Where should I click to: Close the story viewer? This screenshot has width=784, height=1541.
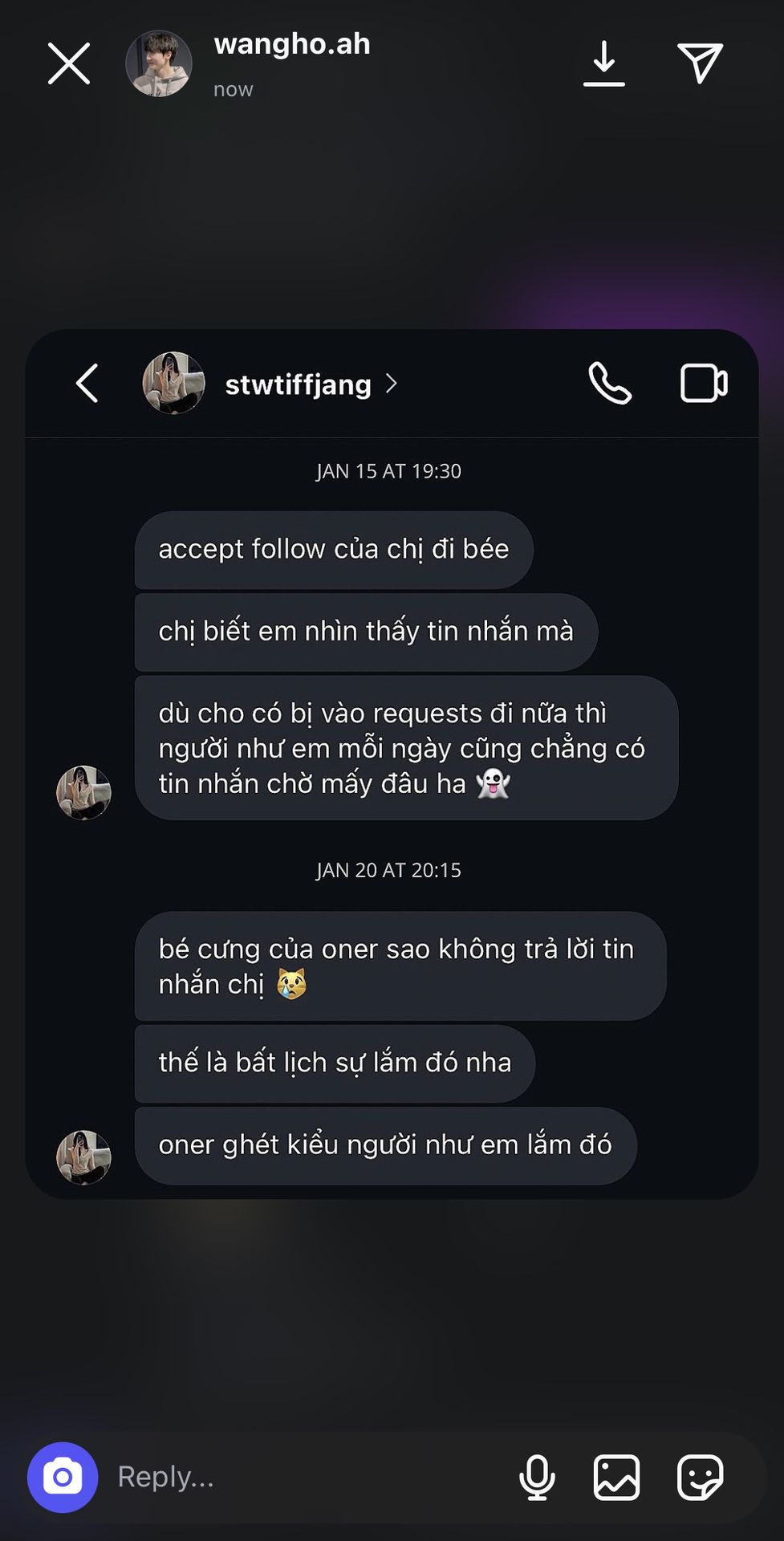69,63
